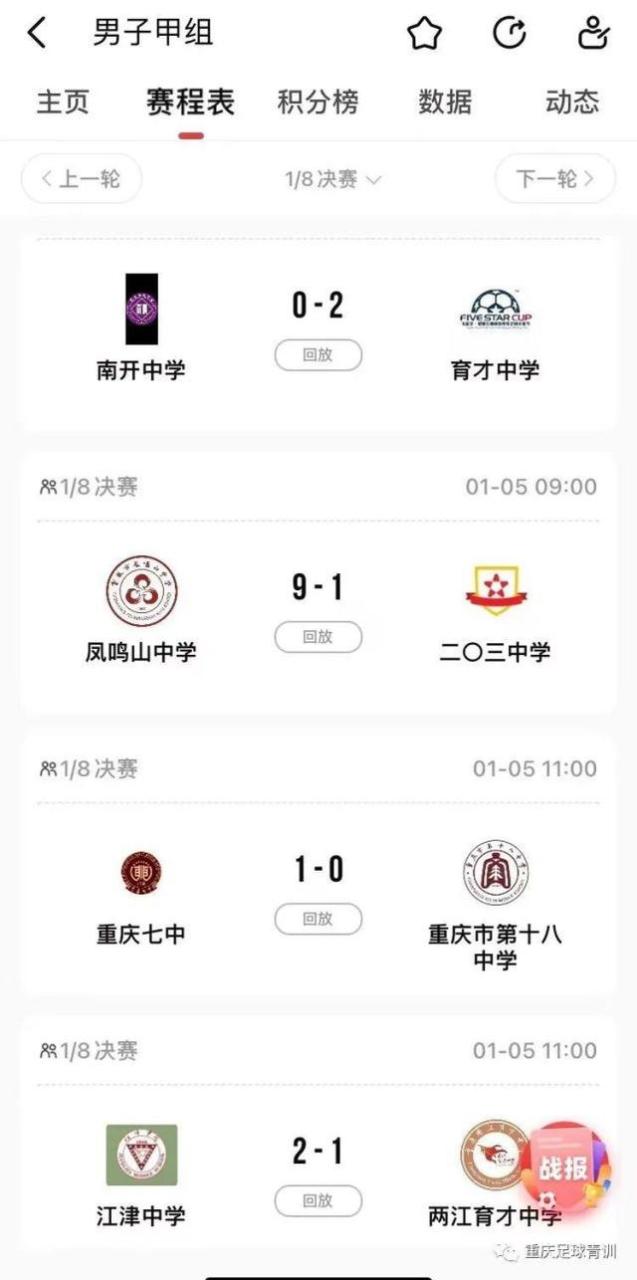This screenshot has width=637, height=1280.
Task: Go to next round with 下一轮
Action: 555,179
